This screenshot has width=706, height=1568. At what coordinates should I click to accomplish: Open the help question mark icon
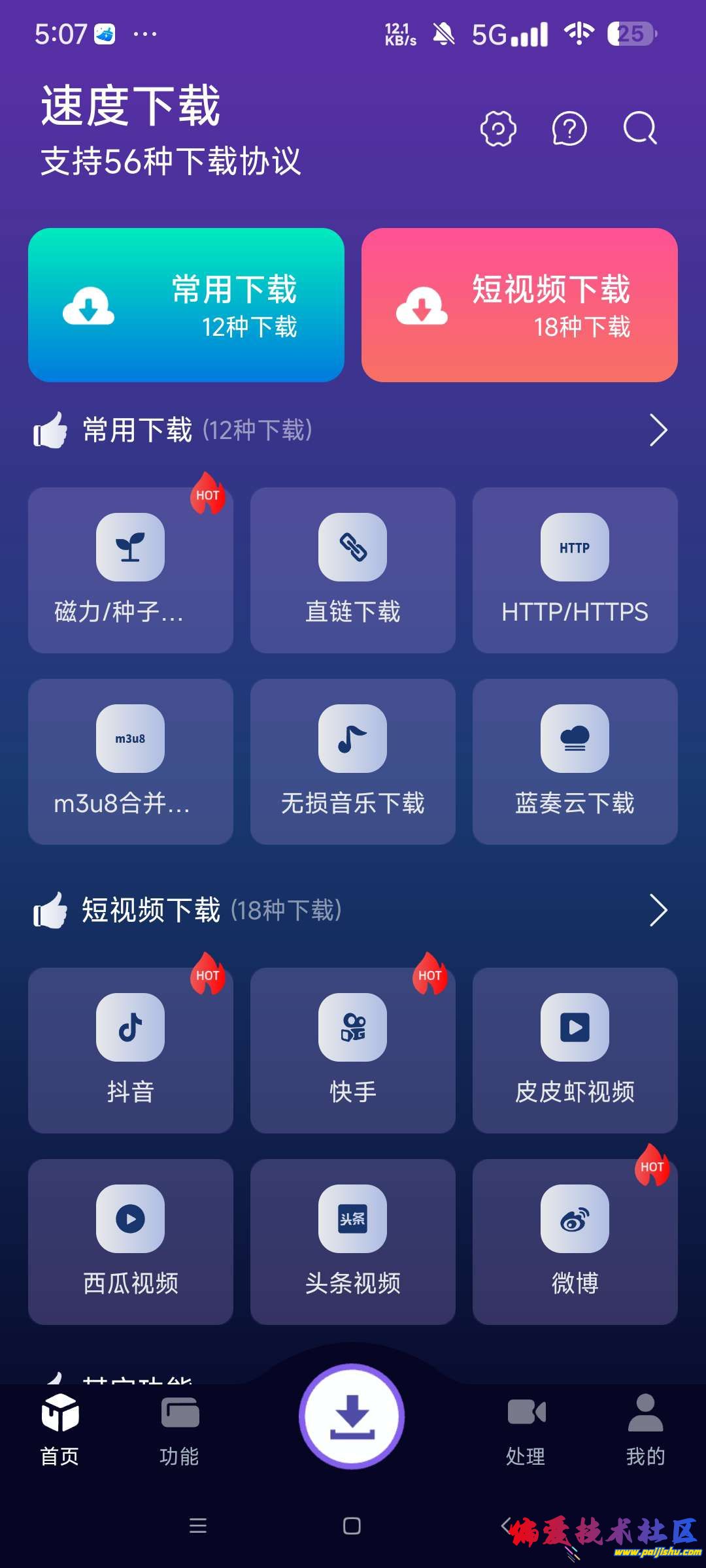coord(569,128)
